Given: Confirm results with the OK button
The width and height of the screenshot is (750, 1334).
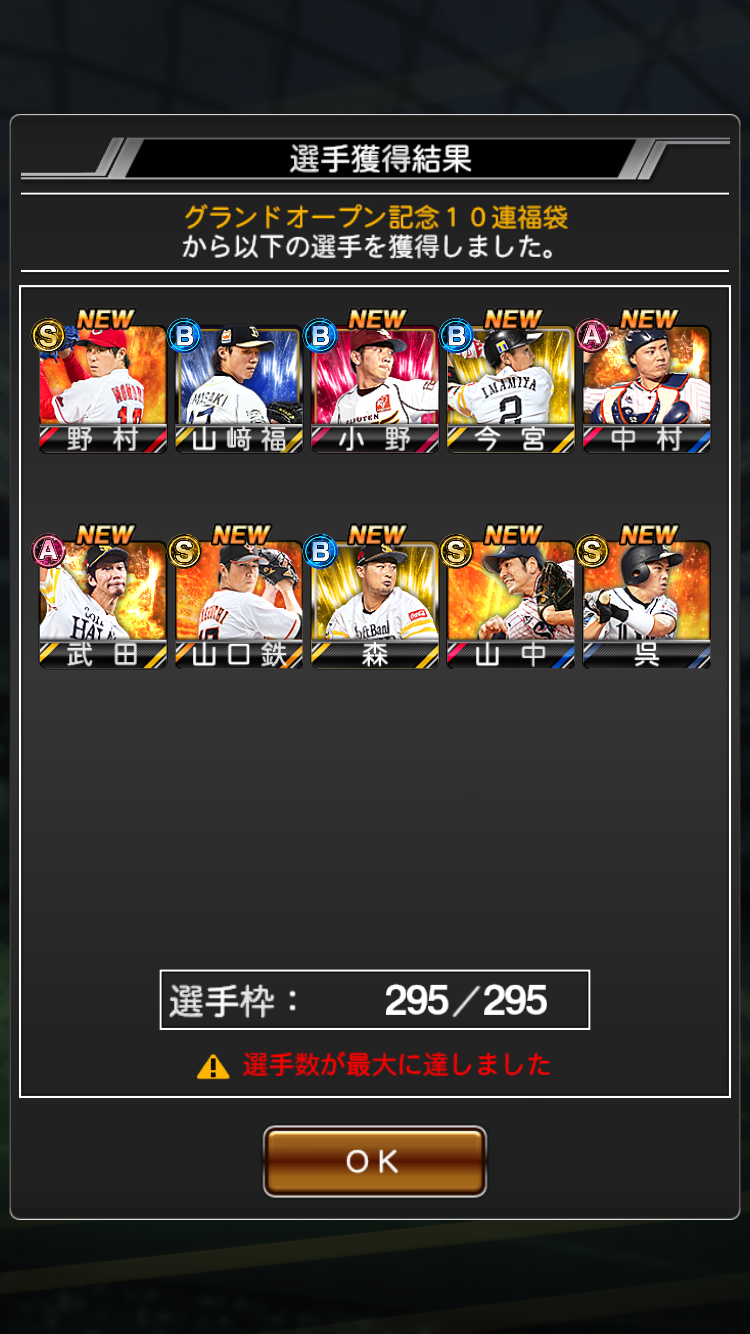Looking at the screenshot, I should point(374,1161).
